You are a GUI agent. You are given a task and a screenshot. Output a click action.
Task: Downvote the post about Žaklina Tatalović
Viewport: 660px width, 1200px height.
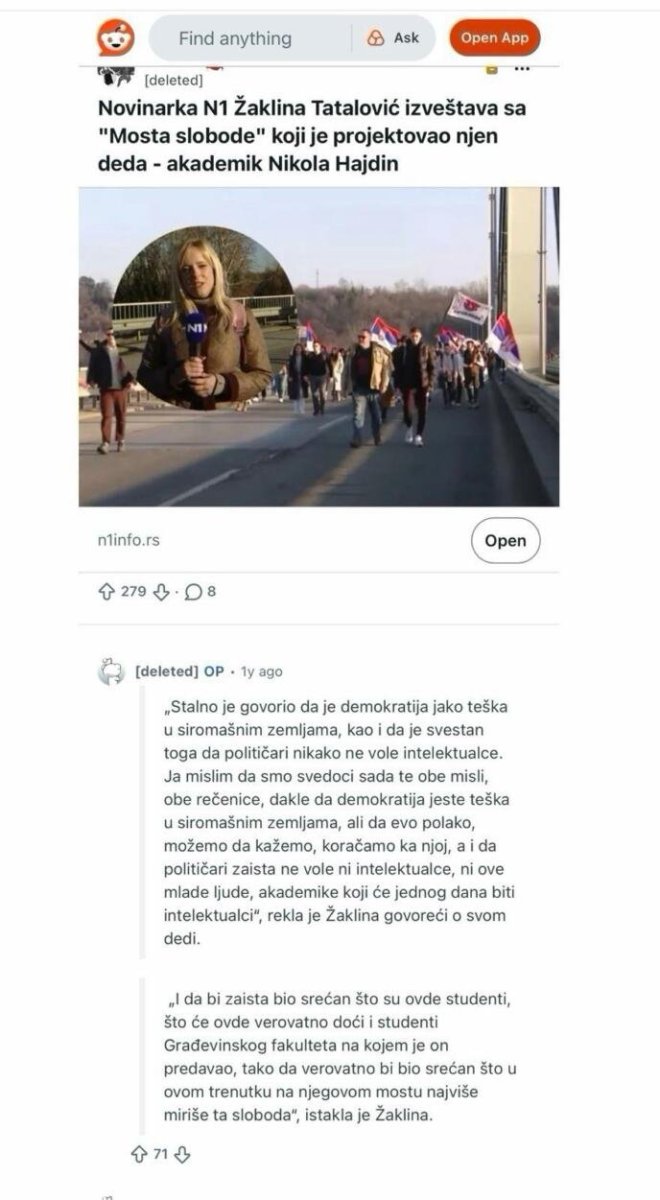[161, 591]
